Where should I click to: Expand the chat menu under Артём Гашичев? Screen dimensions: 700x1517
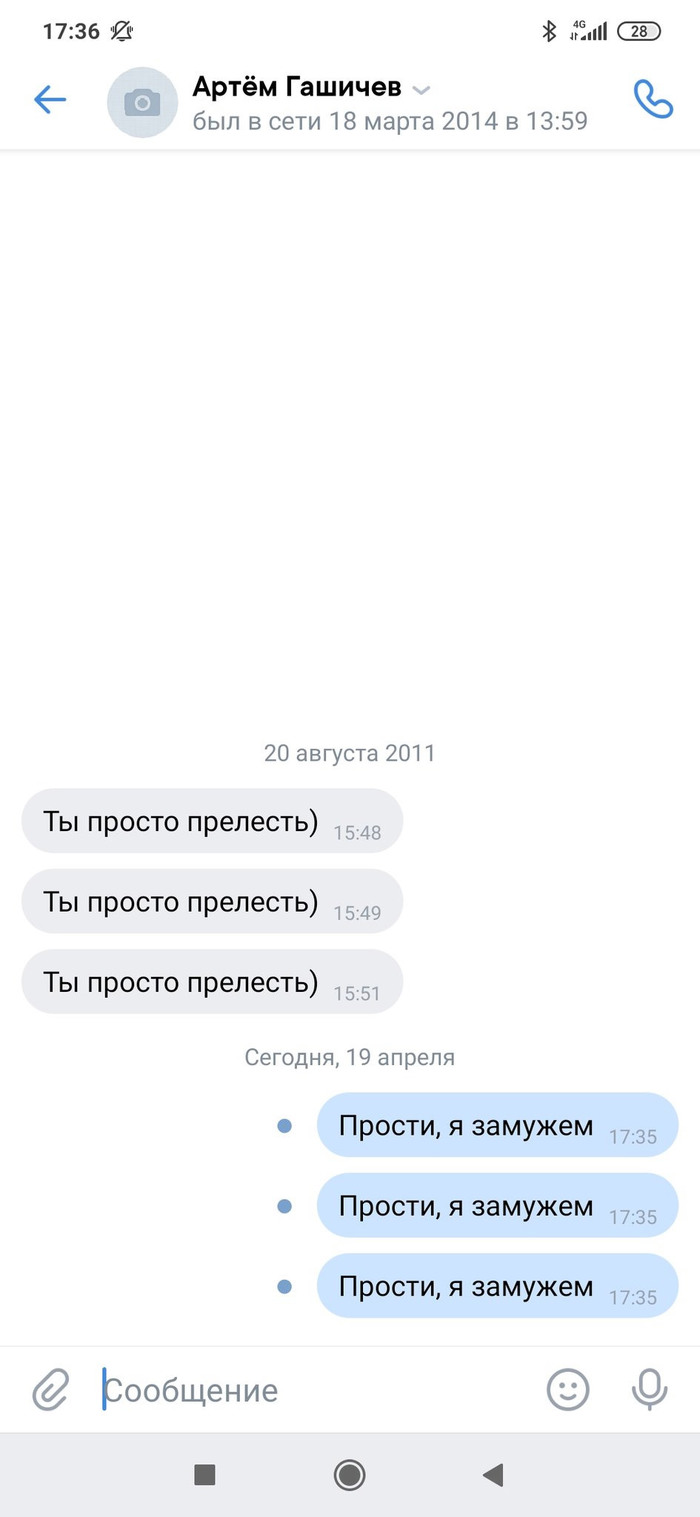point(421,90)
